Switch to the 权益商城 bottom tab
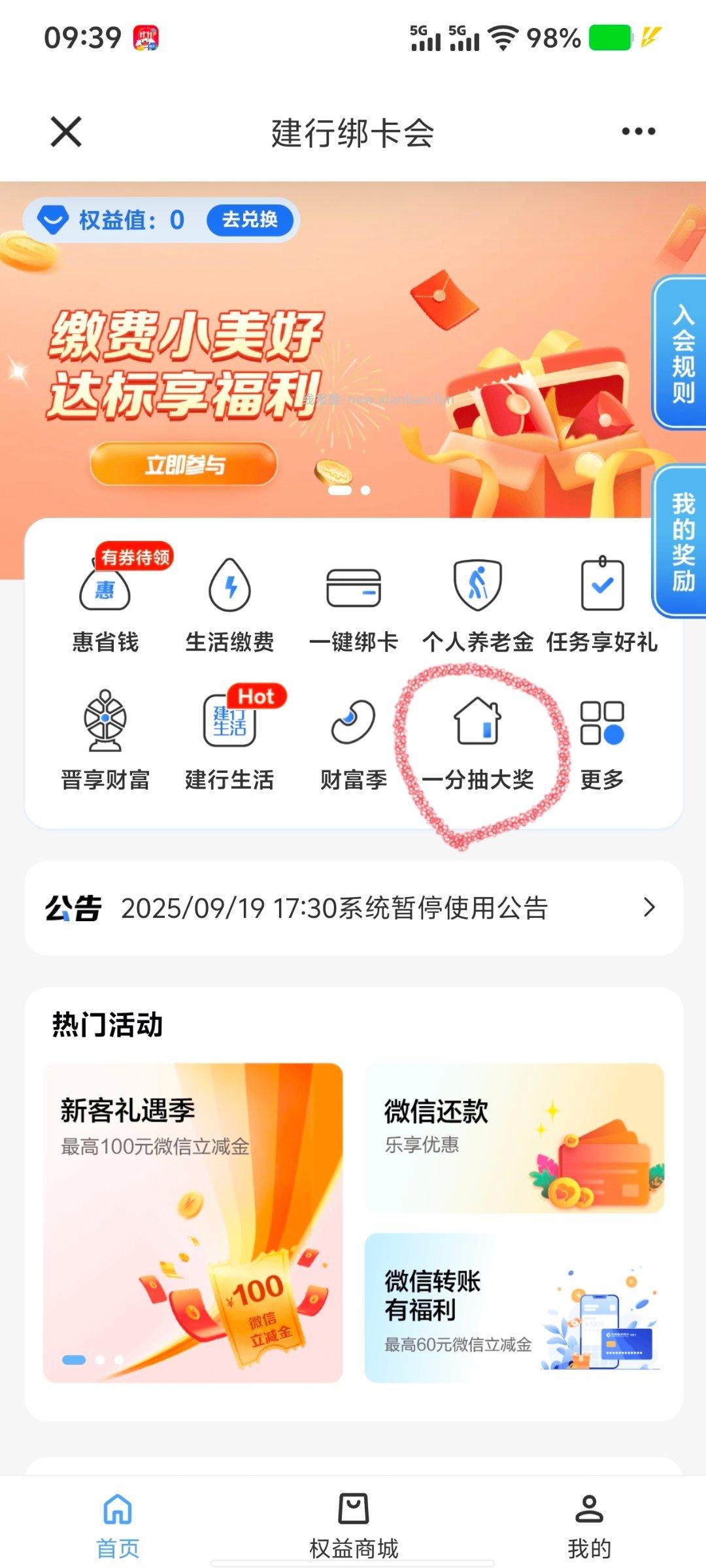This screenshot has width=706, height=1568. click(x=353, y=1516)
